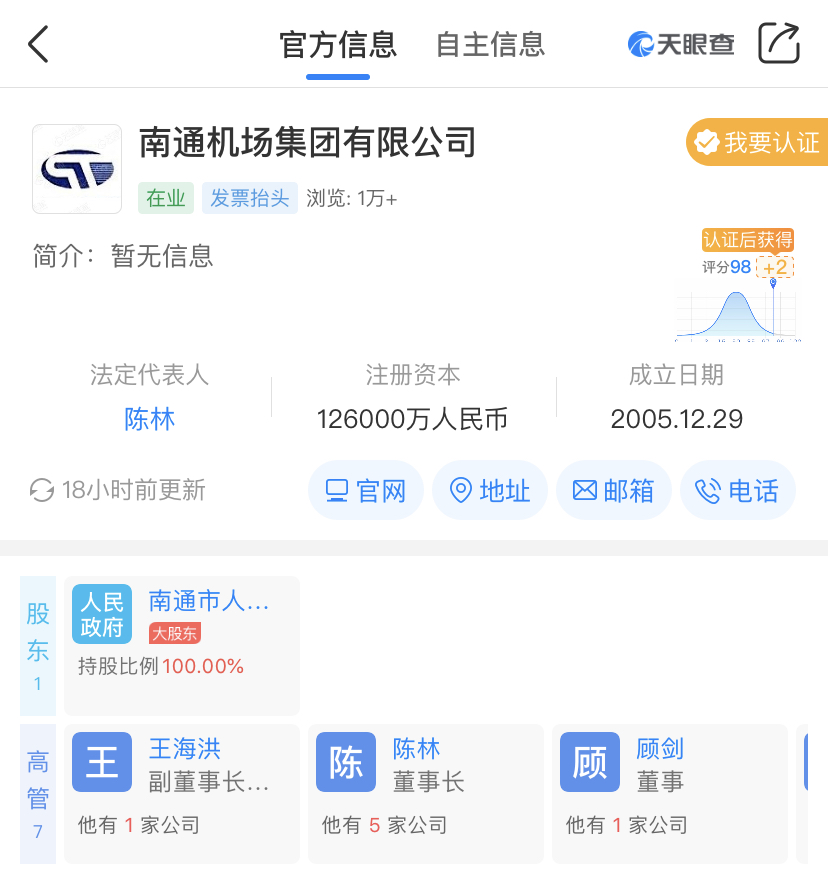Viewport: 828px width, 884px height.
Task: Open the 认证后获得 score chart
Action: point(738,285)
